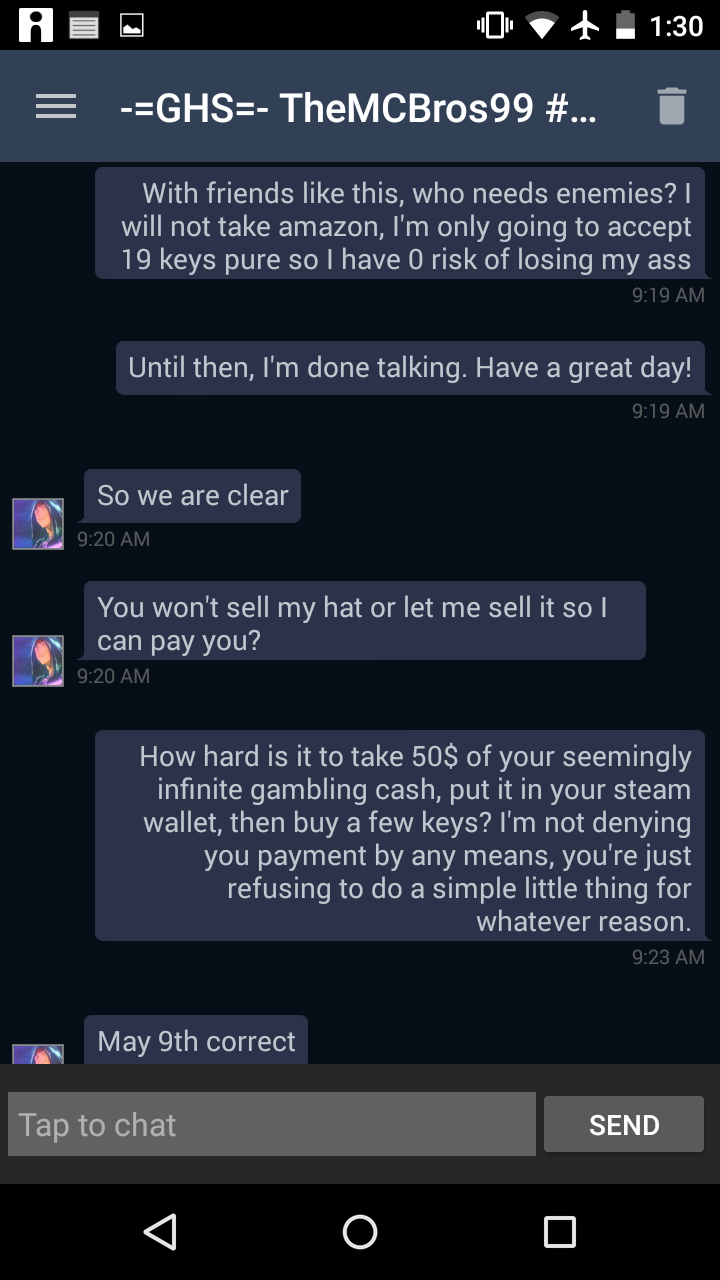Tap the chat message input field

[272, 1125]
